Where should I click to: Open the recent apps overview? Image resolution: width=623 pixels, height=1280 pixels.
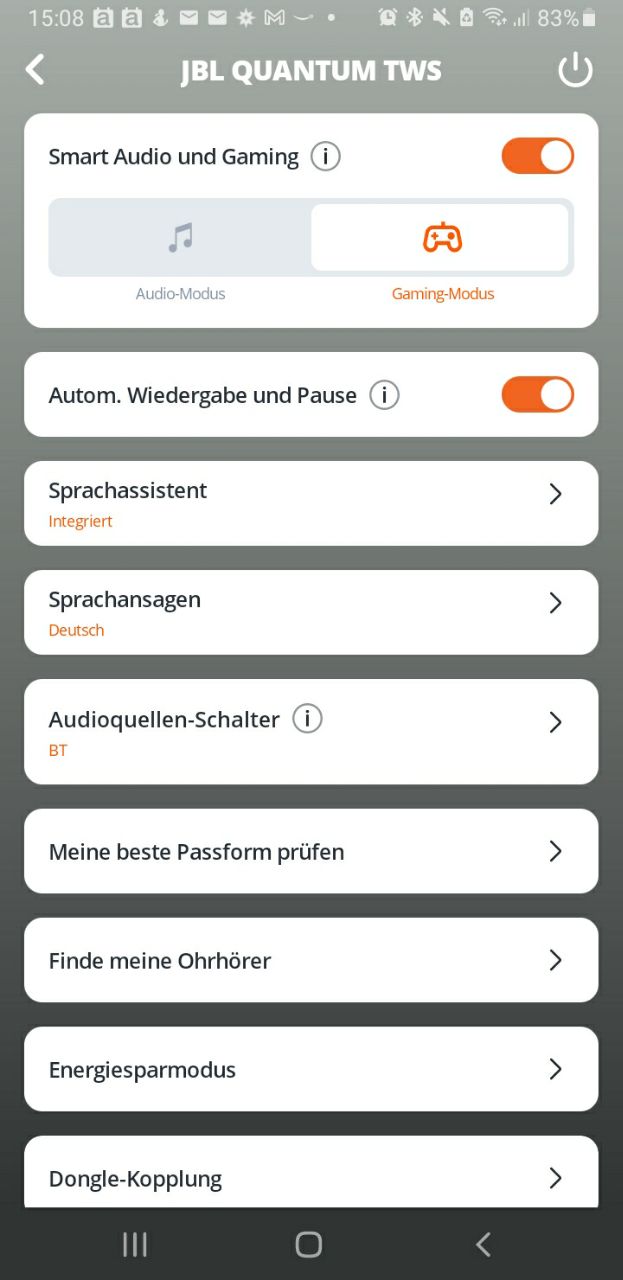click(x=135, y=1244)
